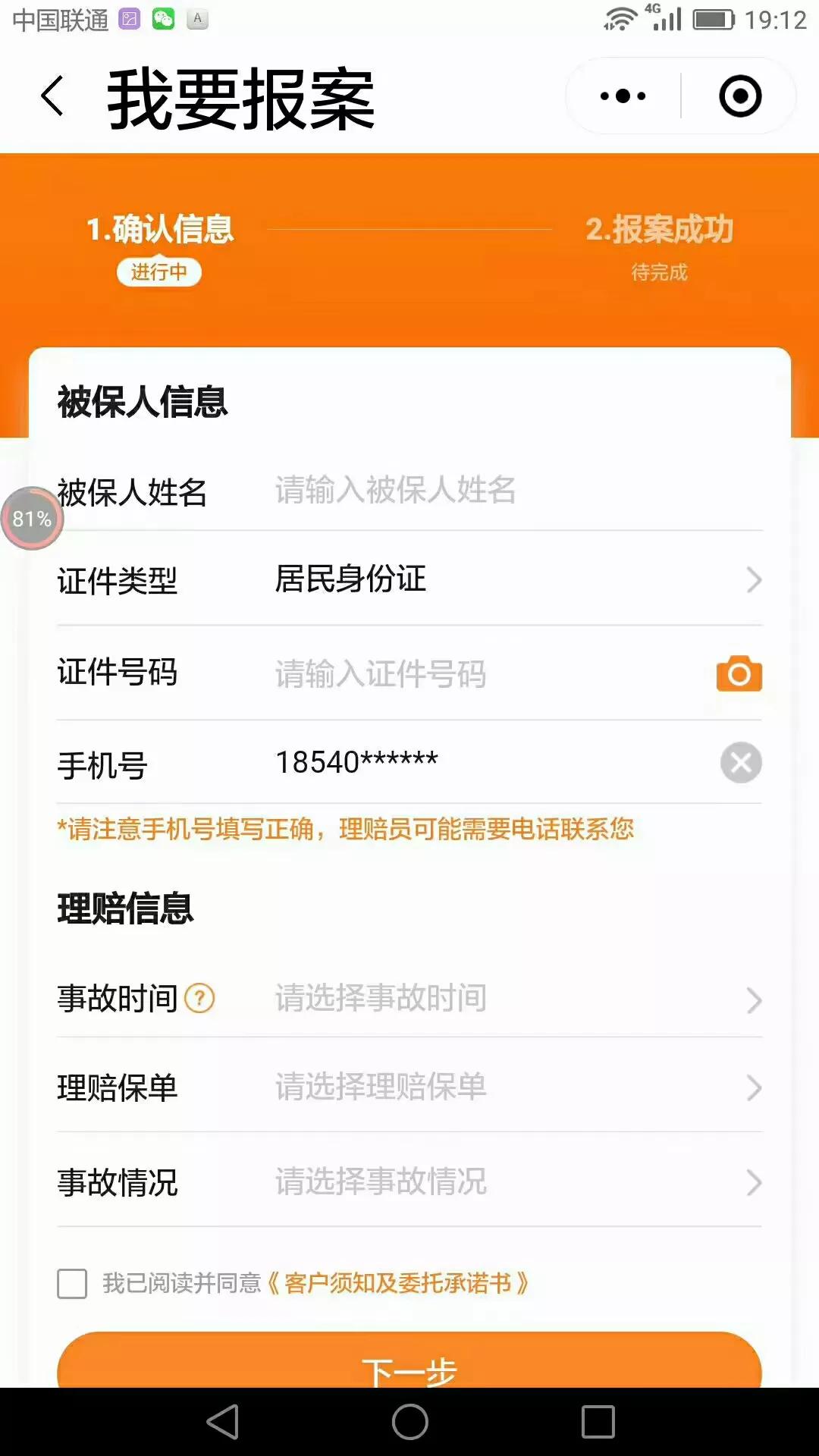819x1456 pixels.
Task: Open the mini-program three-dot menu
Action: (620, 96)
